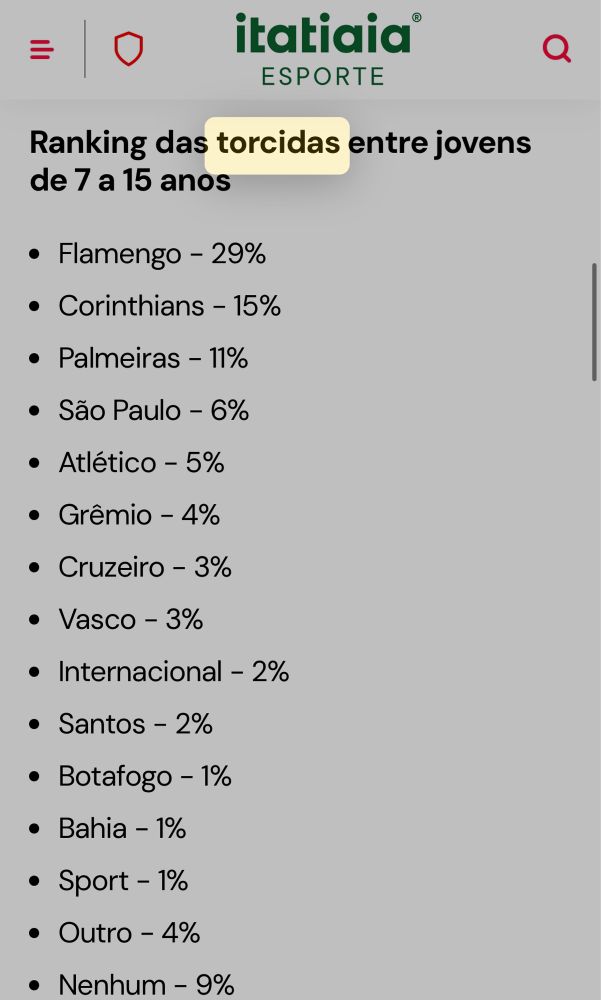
Task: Open the hamburger menu
Action: point(42,49)
